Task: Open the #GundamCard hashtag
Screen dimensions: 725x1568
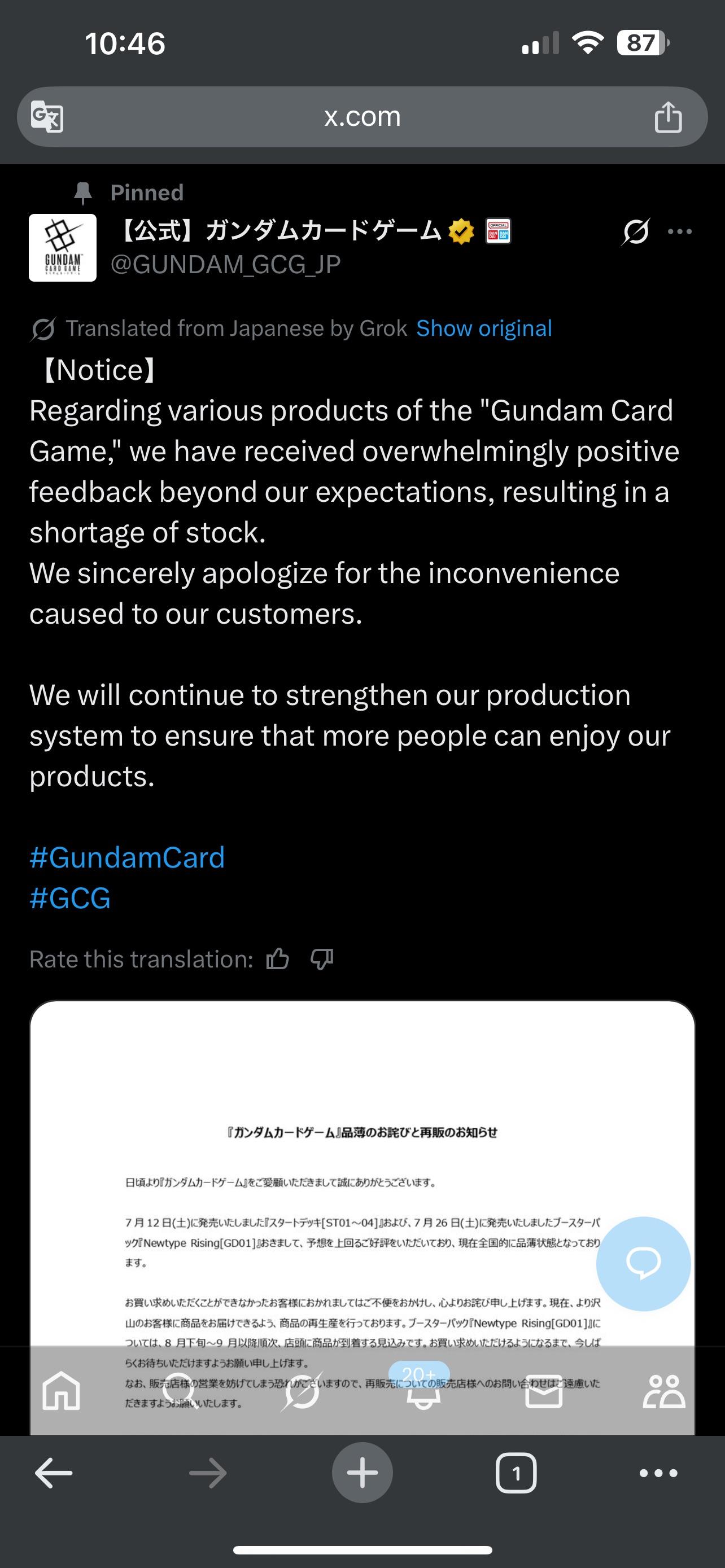Action: pyautogui.click(x=127, y=857)
